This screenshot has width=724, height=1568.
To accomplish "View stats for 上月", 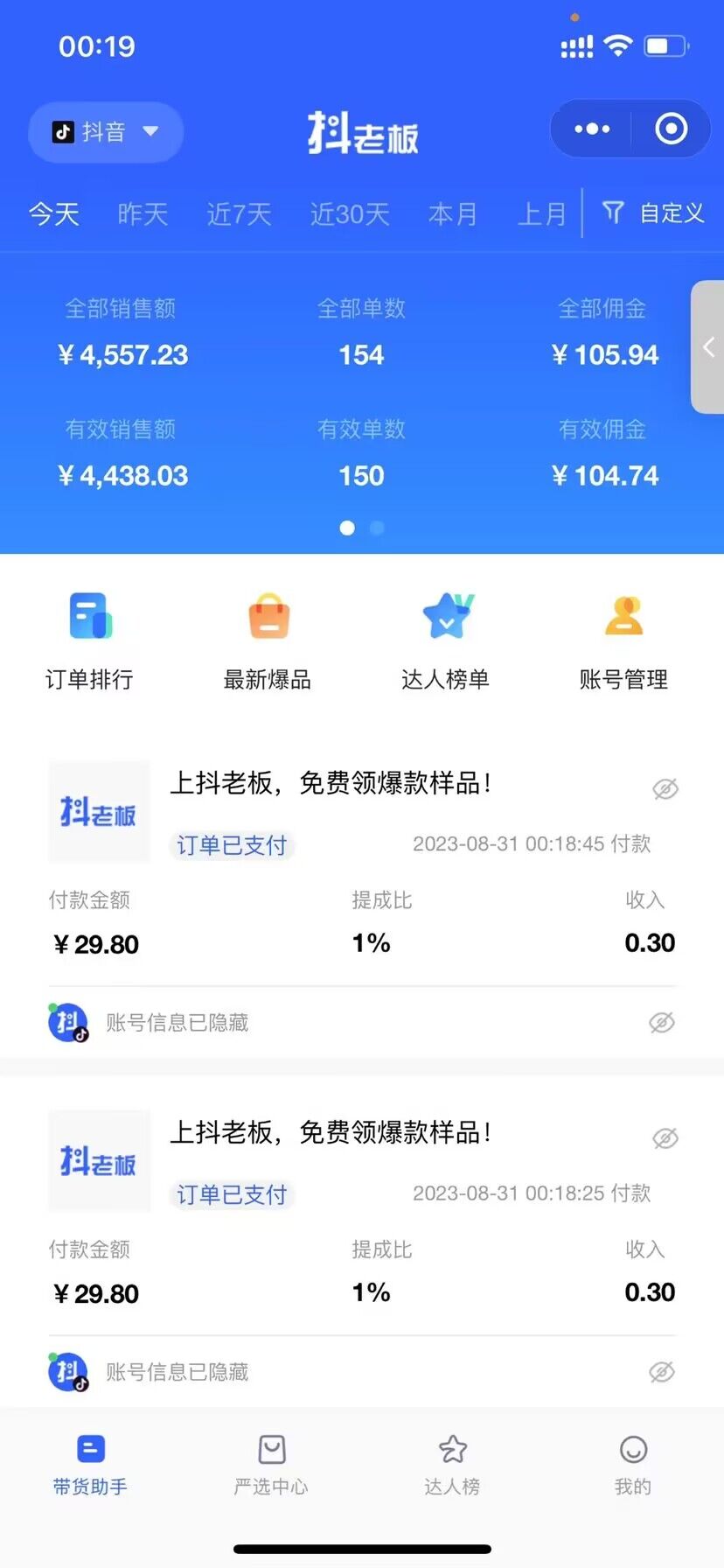I will coord(542,213).
